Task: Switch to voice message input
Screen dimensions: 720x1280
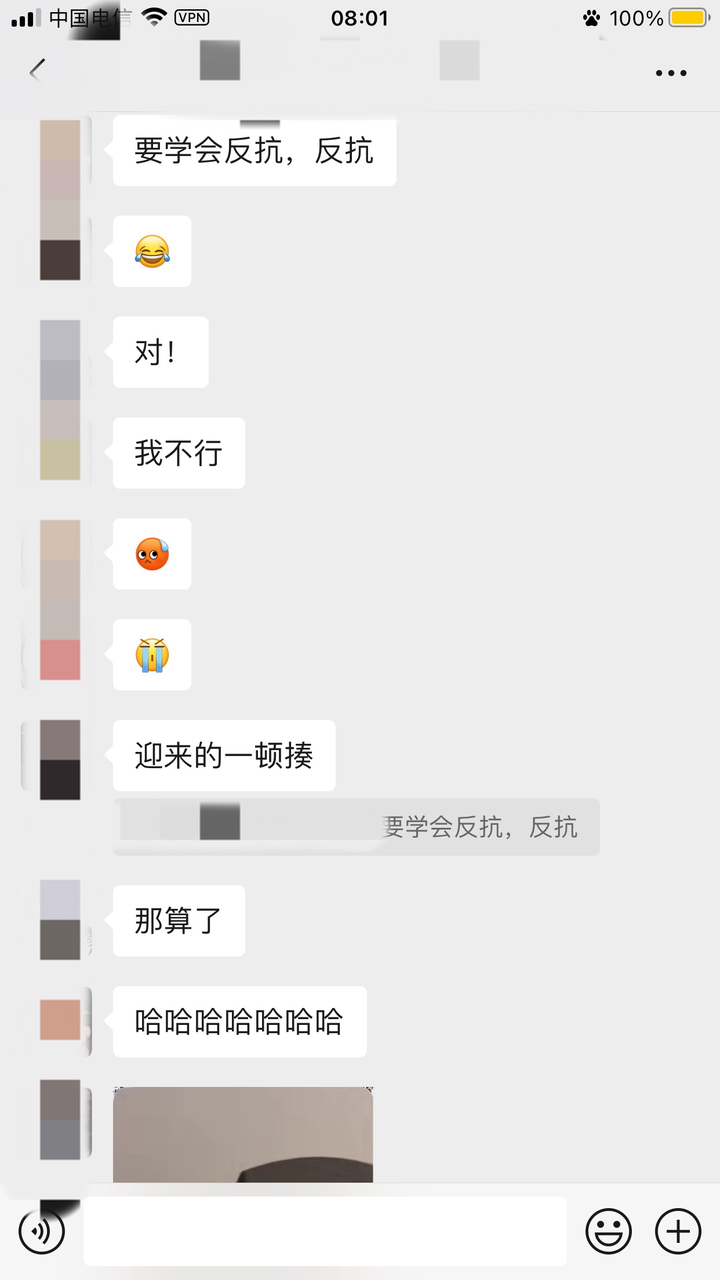Action: point(42,1231)
